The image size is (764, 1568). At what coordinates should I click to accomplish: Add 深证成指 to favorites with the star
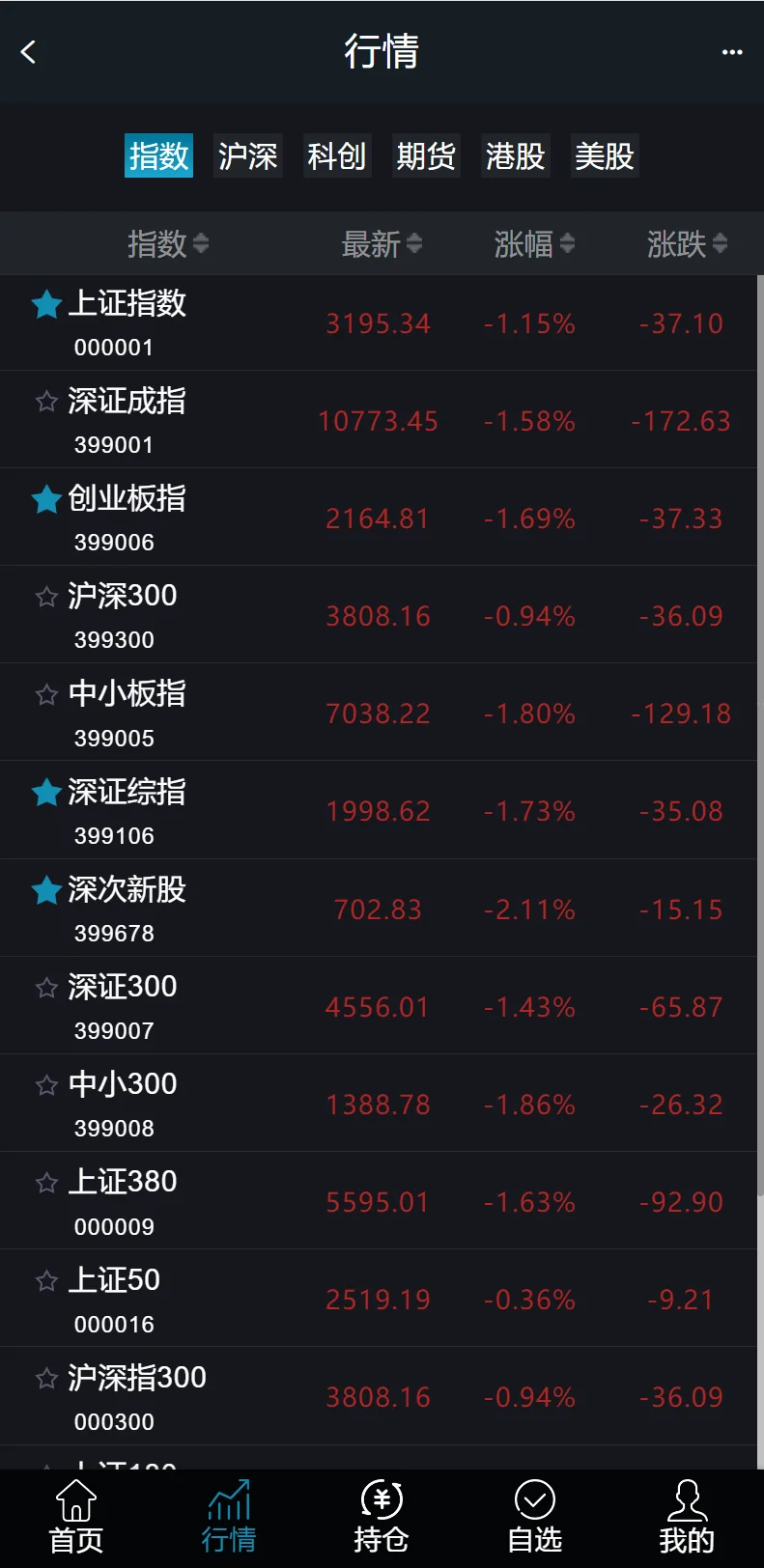[x=46, y=401]
